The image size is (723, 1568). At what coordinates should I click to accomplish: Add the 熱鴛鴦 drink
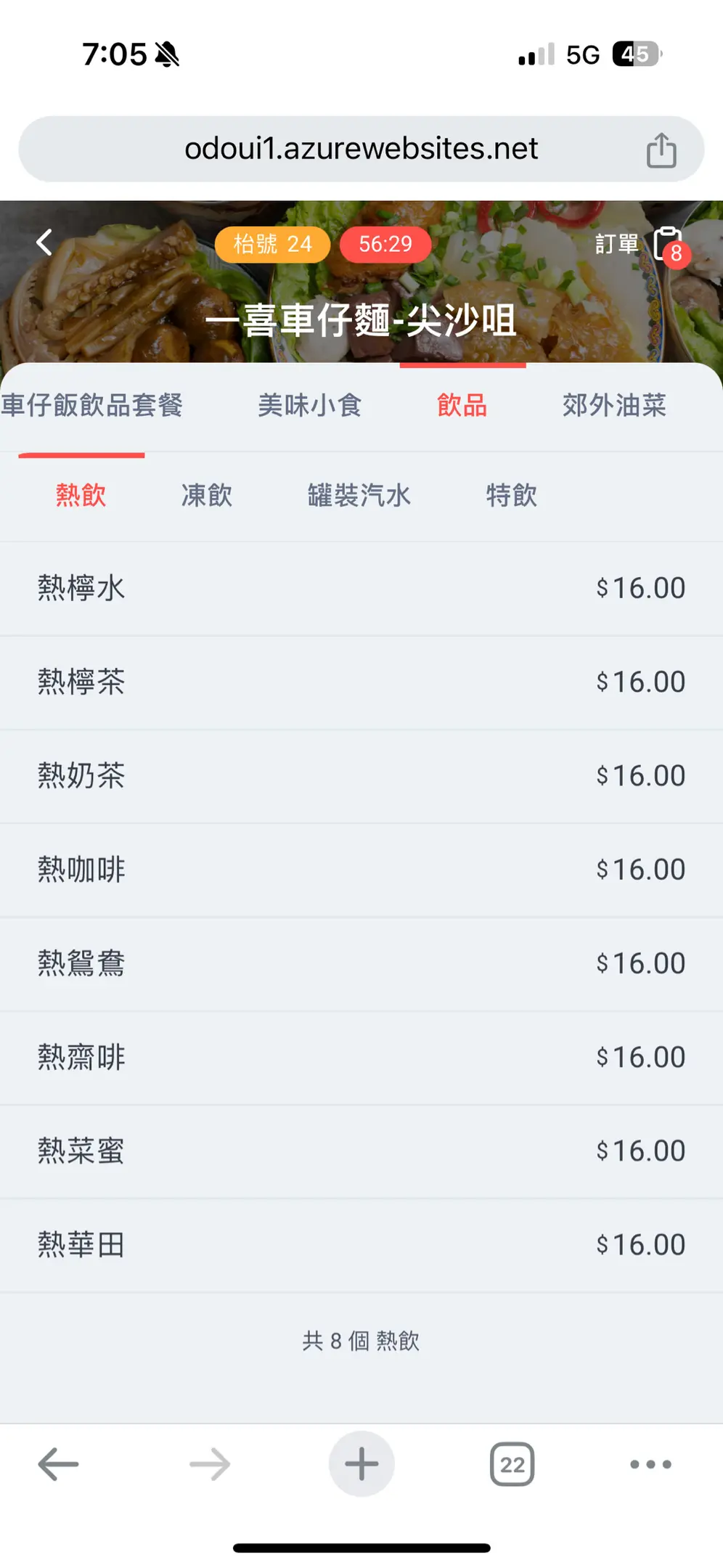pyautogui.click(x=361, y=963)
